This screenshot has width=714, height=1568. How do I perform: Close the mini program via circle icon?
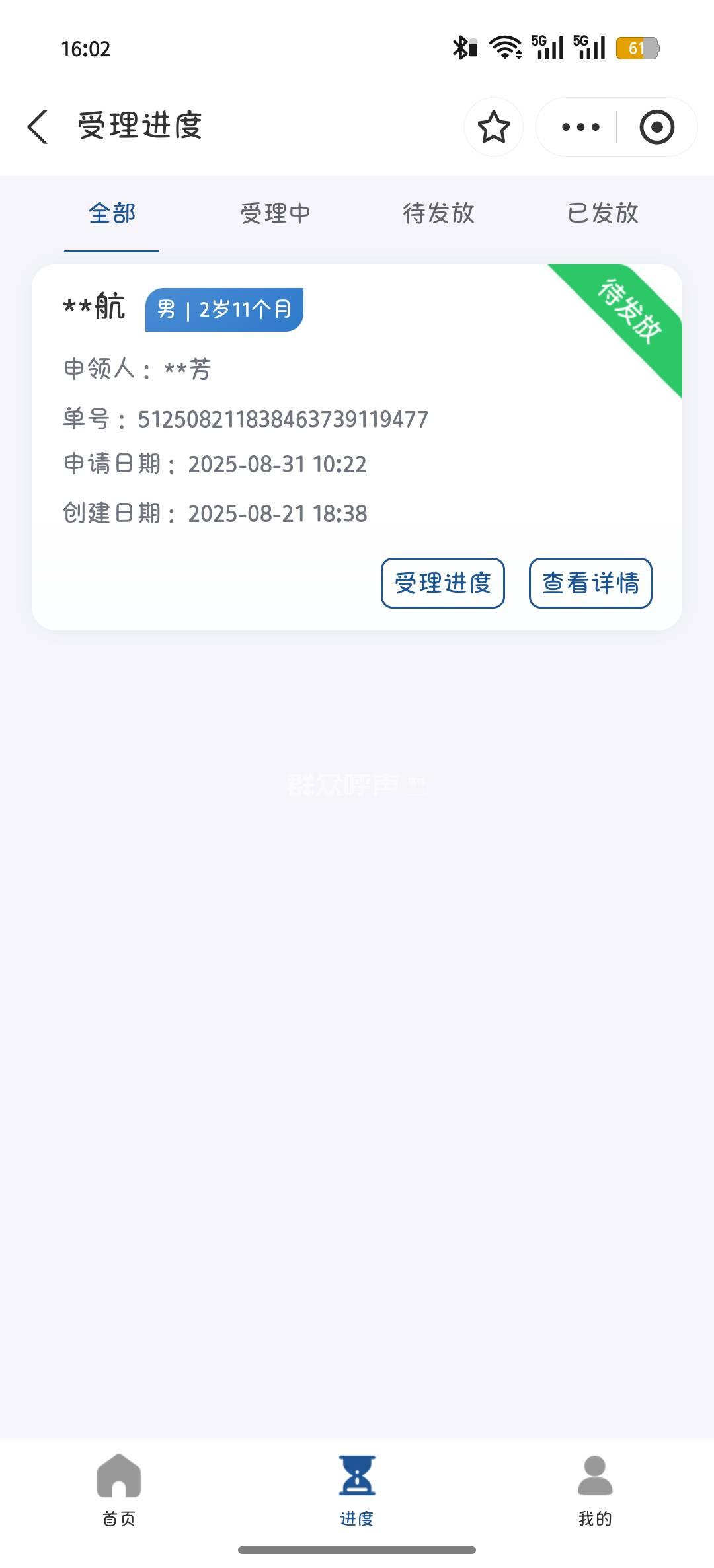[656, 127]
